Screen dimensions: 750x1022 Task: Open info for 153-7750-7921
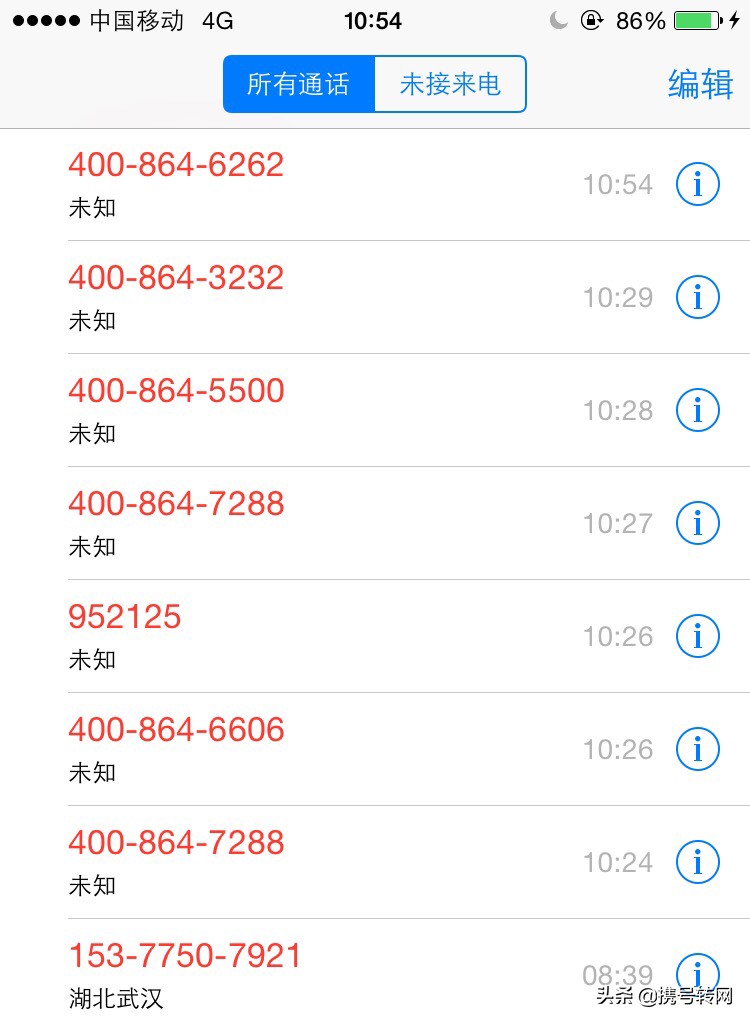(698, 973)
